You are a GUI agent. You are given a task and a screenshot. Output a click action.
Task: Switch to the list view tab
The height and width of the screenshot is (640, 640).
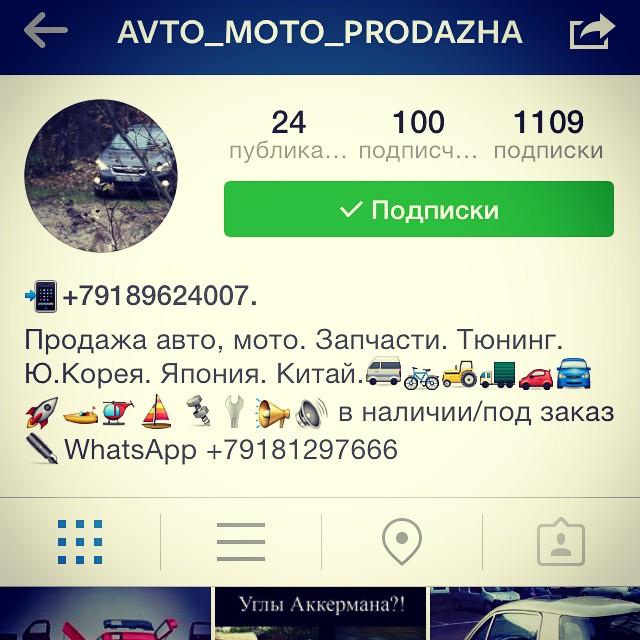[240, 541]
